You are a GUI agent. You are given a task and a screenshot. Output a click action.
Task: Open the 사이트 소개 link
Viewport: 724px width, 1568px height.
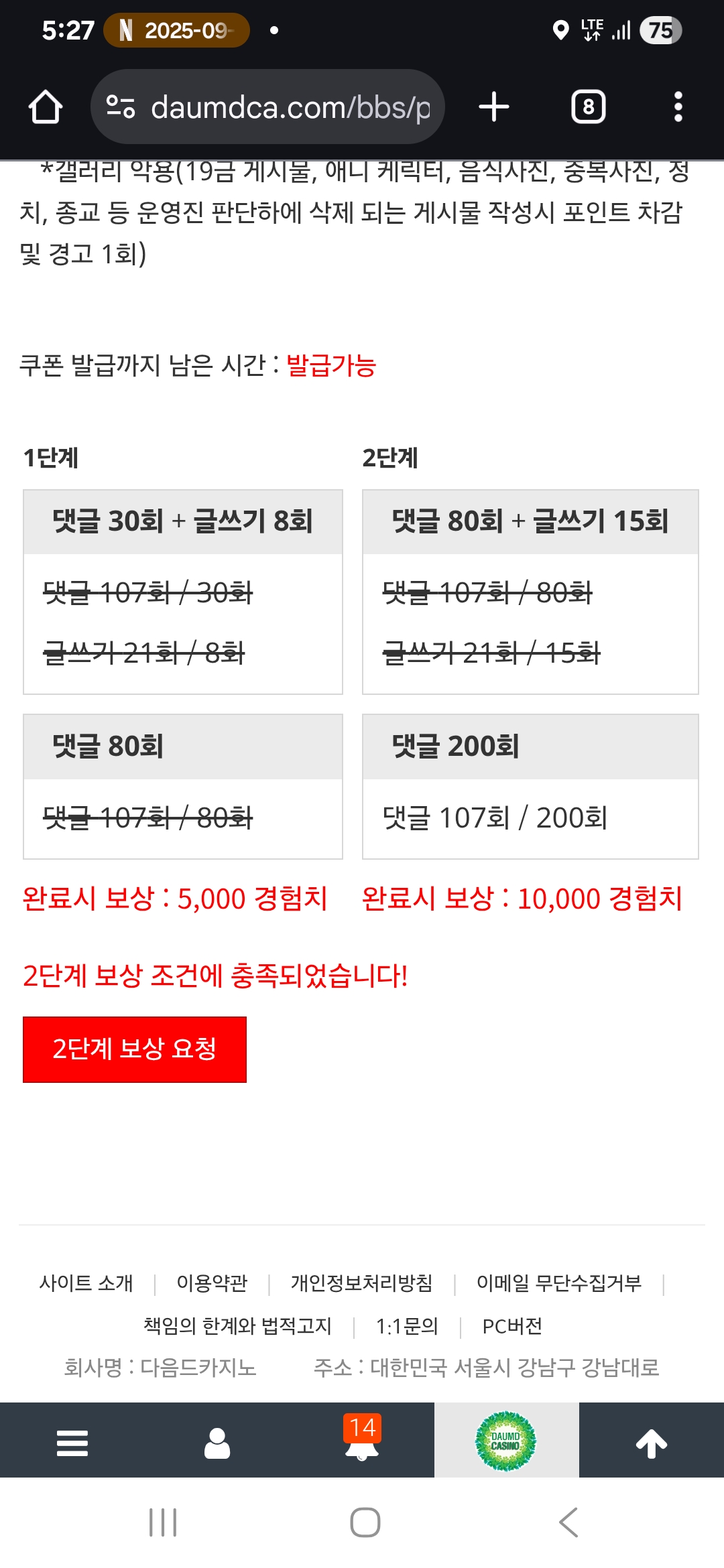(x=86, y=1283)
